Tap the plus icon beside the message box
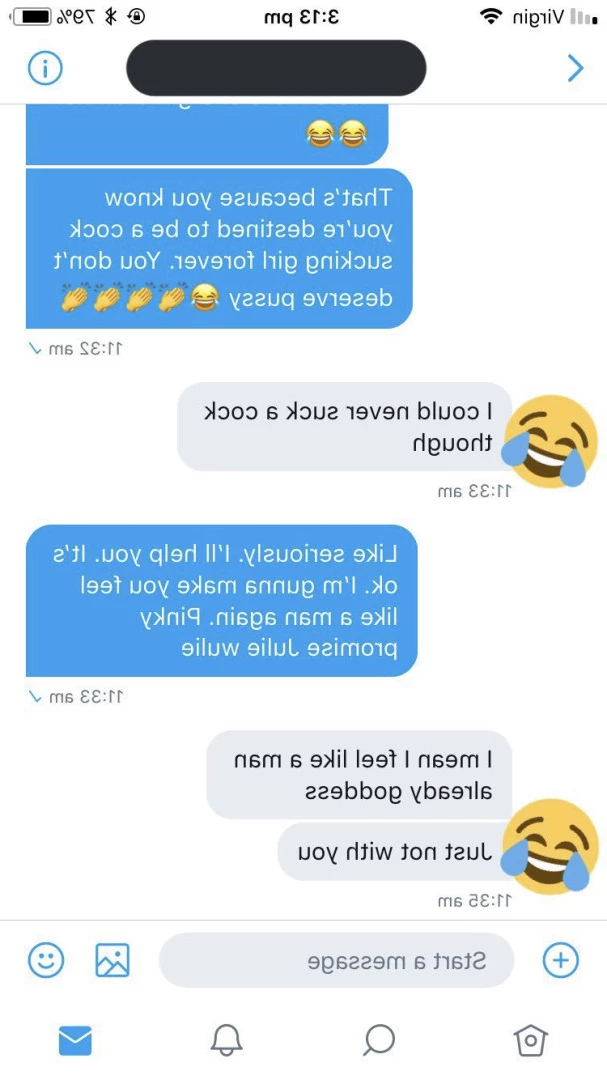This screenshot has height=1080, width=607. [561, 960]
